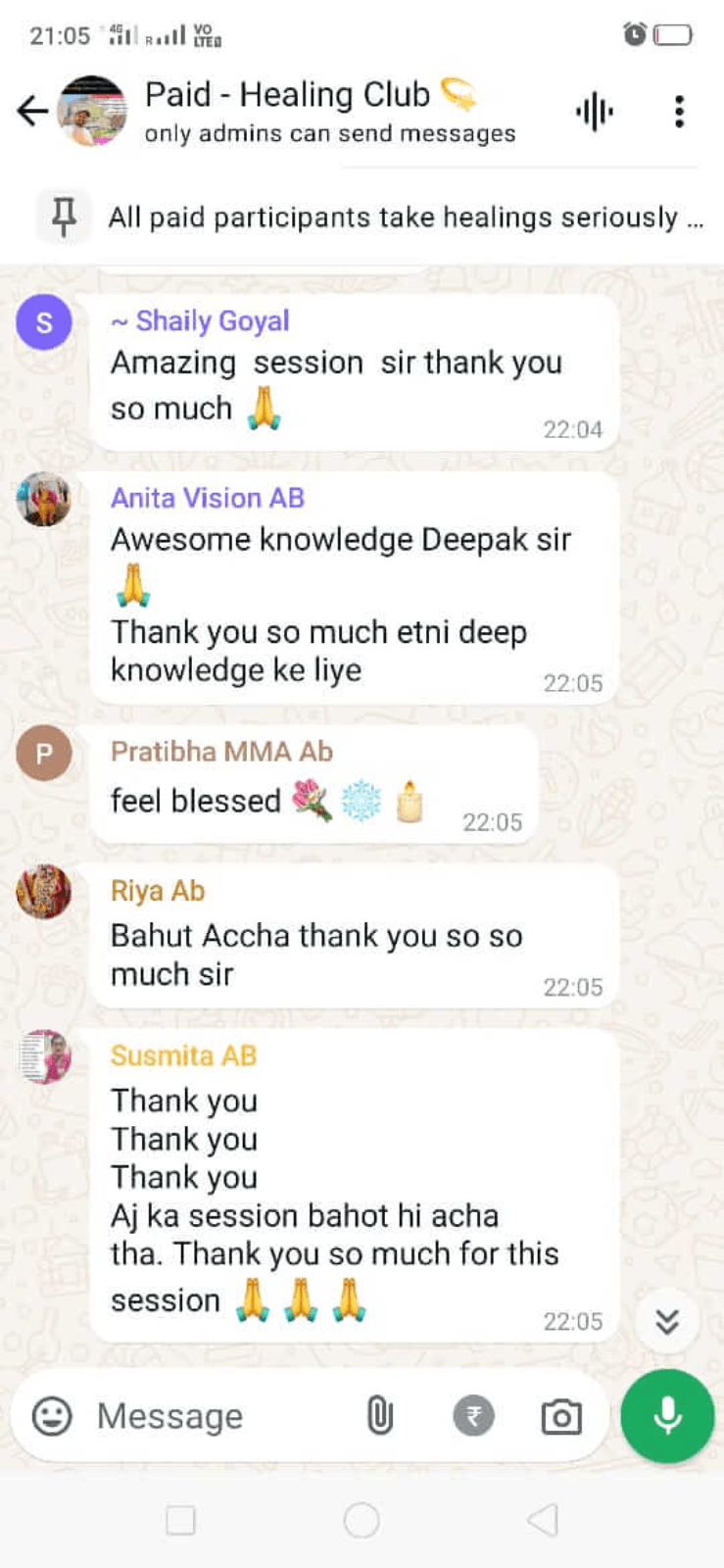Open Riya Ab's profile photo
Viewport: 724px width, 1568px height.
click(x=44, y=892)
